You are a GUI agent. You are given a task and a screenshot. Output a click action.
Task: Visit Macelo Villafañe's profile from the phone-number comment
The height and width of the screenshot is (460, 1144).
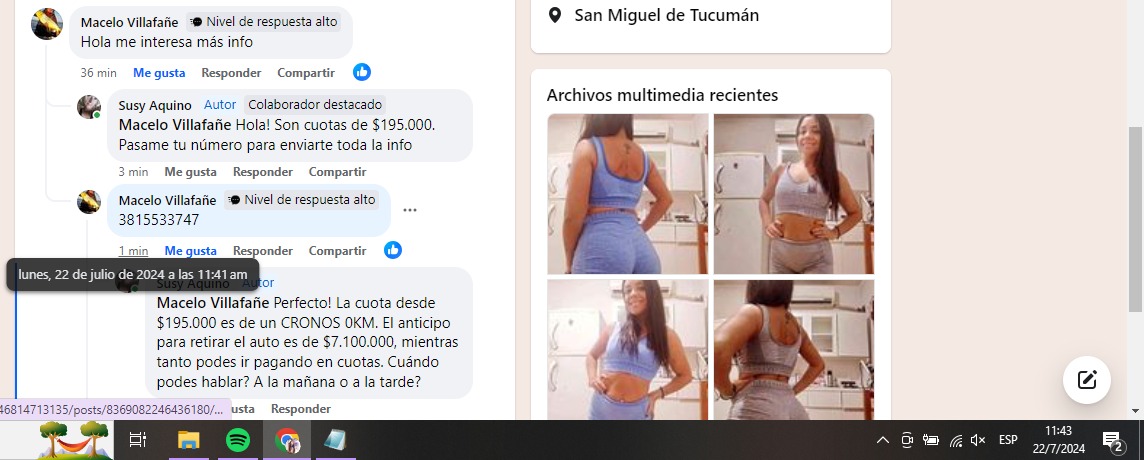[x=167, y=200]
